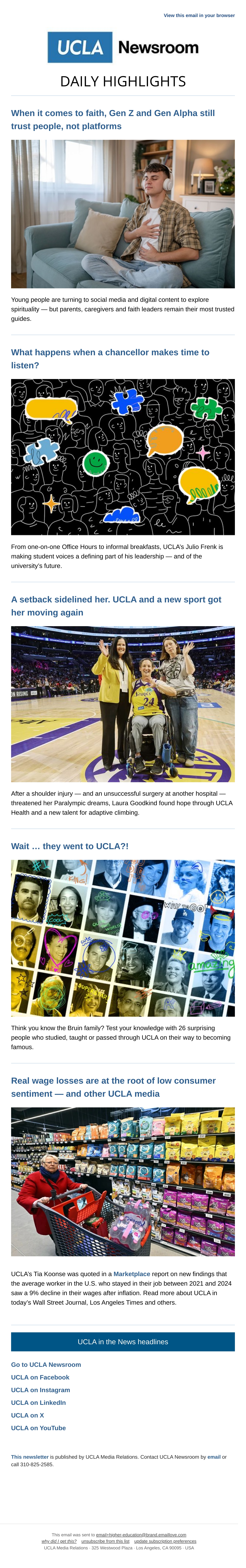This screenshot has width=246, height=1568.
Task: Tap 'why did I get this?' link
Action: coord(59,1541)
